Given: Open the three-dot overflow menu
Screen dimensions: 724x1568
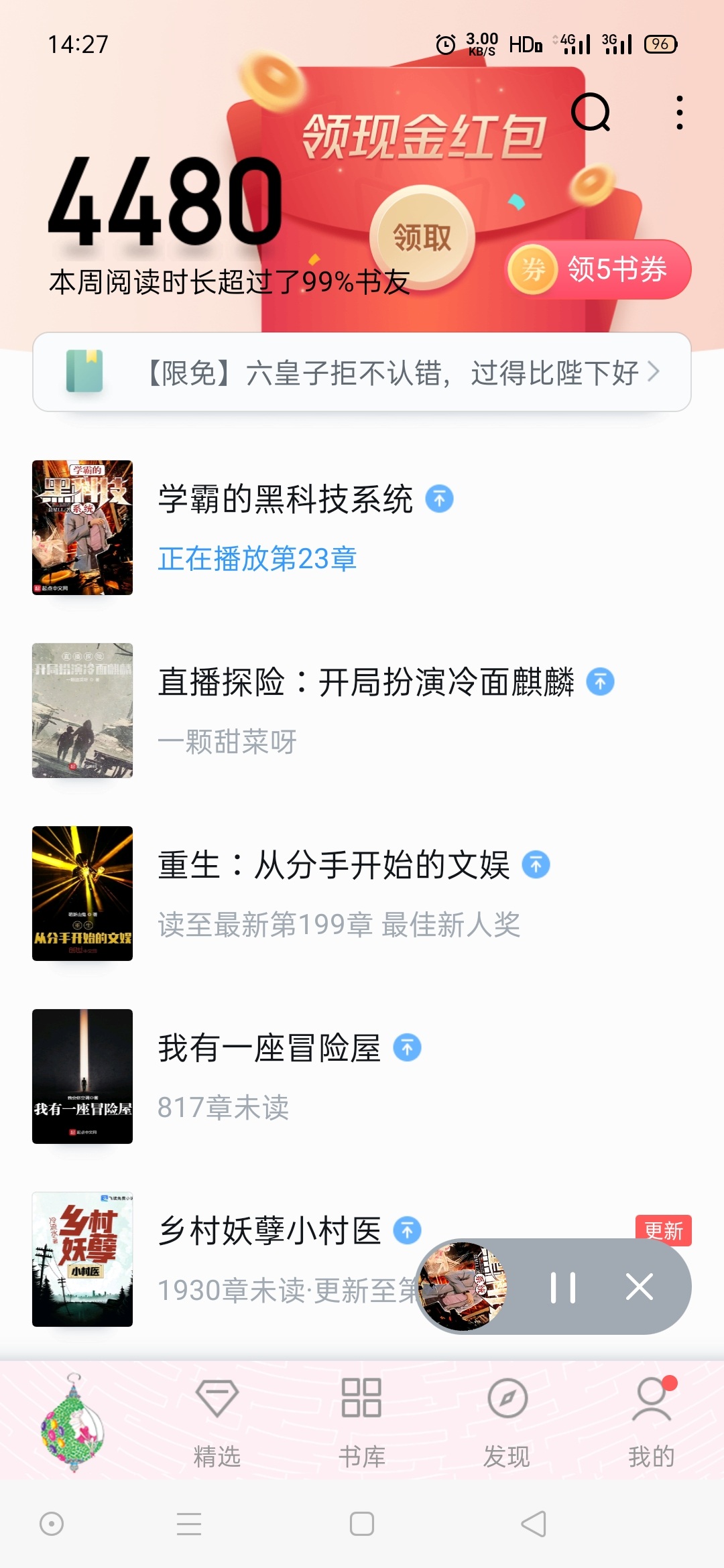Looking at the screenshot, I should tap(679, 113).
